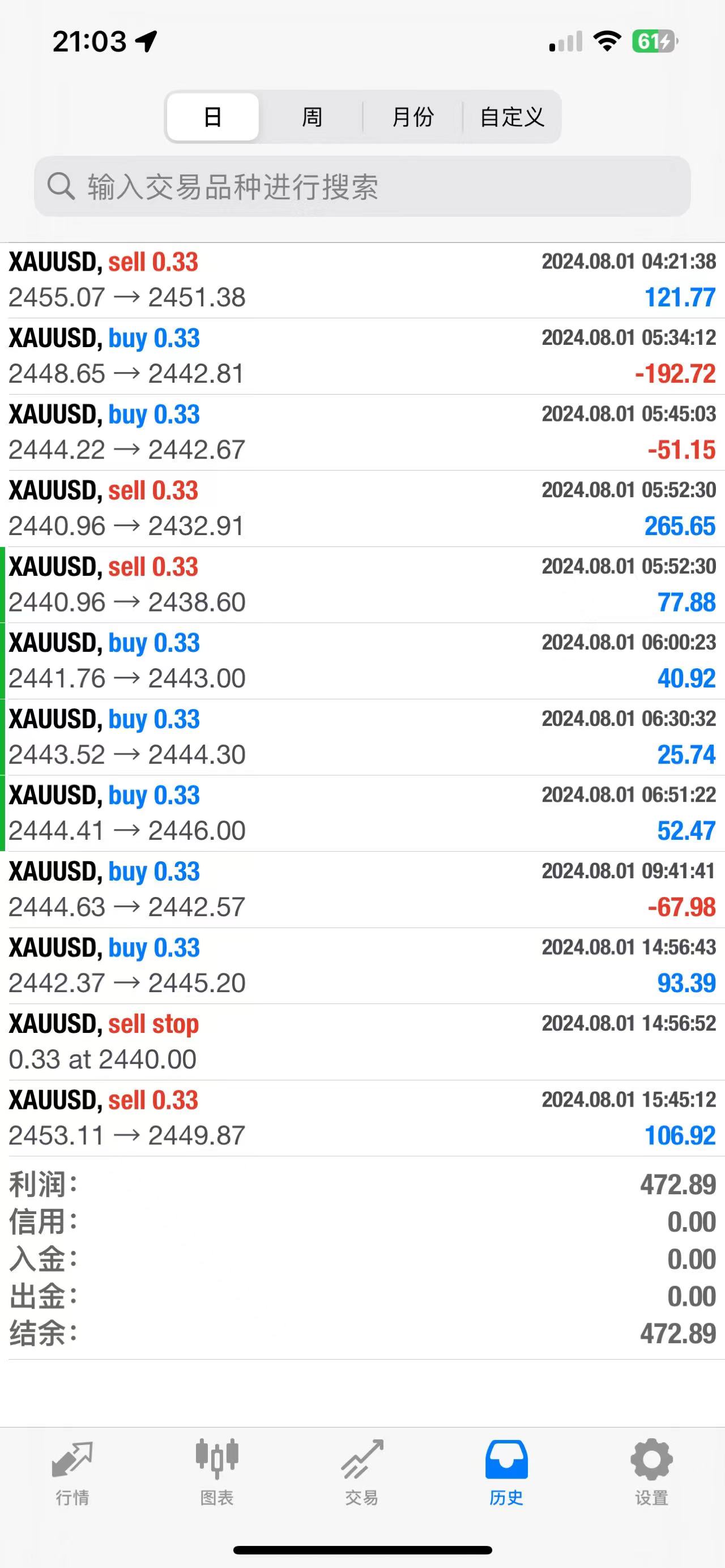
Task: Open the buy trade closed at 06:00:23
Action: pyautogui.click(x=362, y=660)
